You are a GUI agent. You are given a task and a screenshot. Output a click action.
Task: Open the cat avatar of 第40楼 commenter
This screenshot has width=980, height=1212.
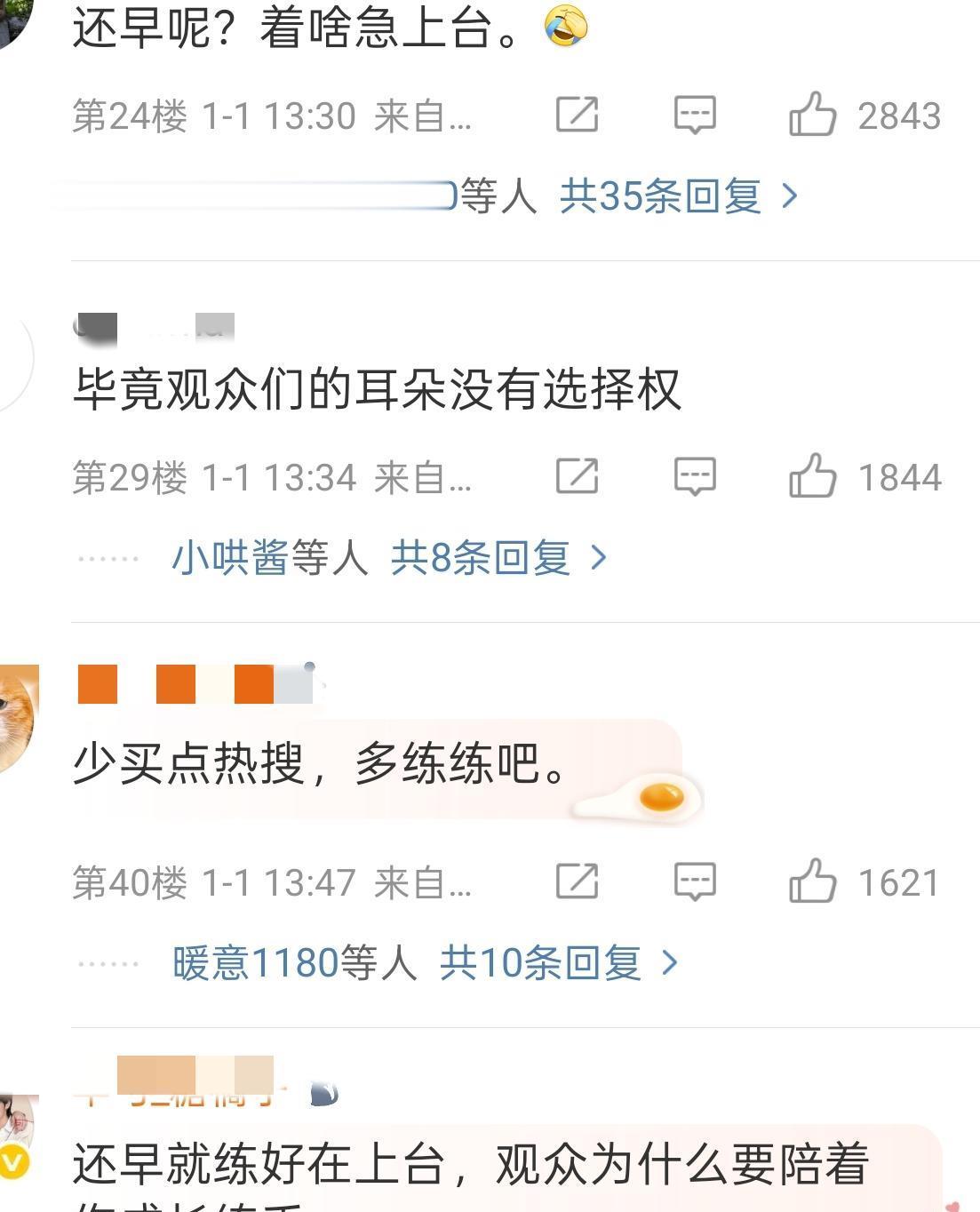click(16, 720)
